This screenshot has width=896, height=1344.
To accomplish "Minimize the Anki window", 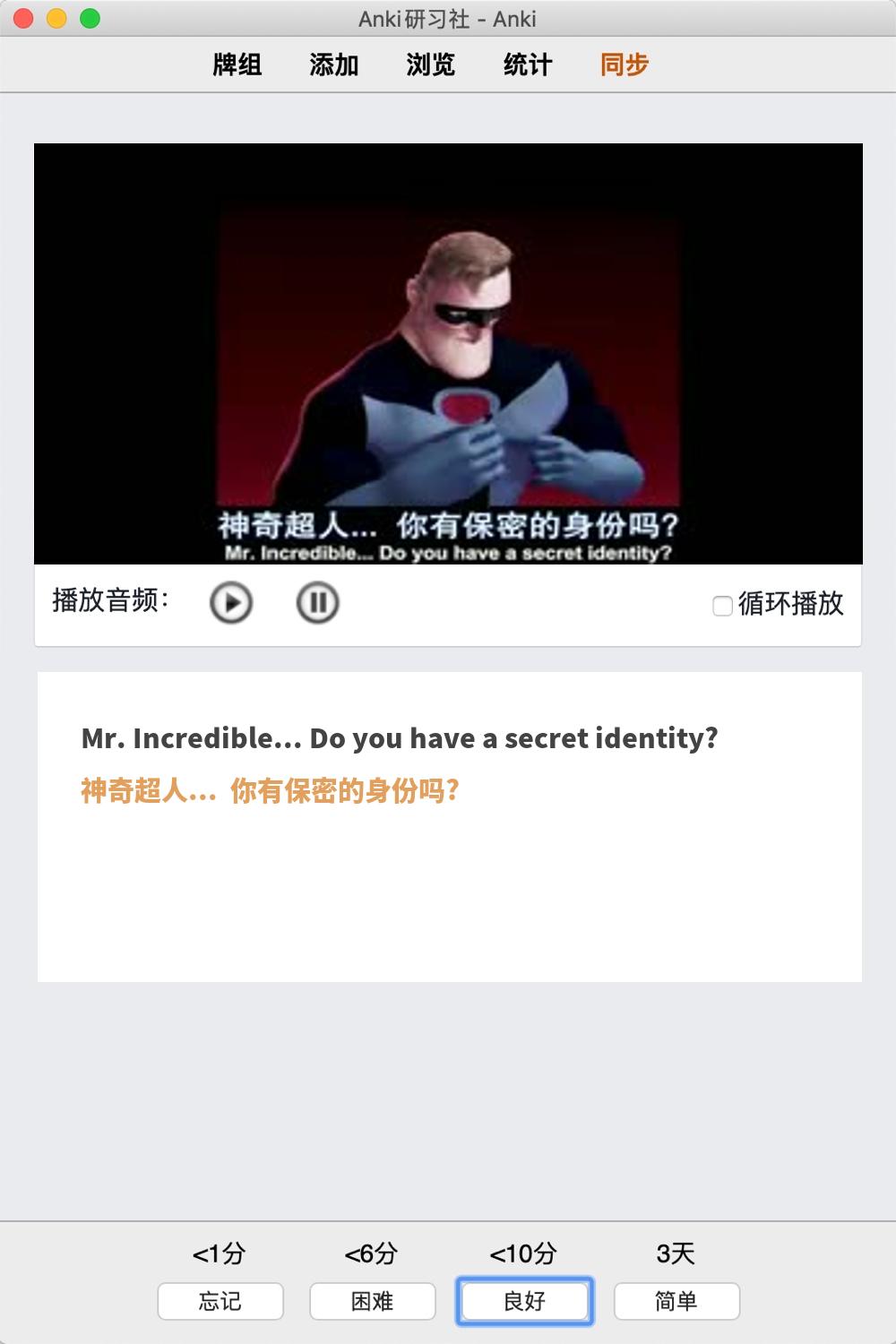I will (x=56, y=19).
